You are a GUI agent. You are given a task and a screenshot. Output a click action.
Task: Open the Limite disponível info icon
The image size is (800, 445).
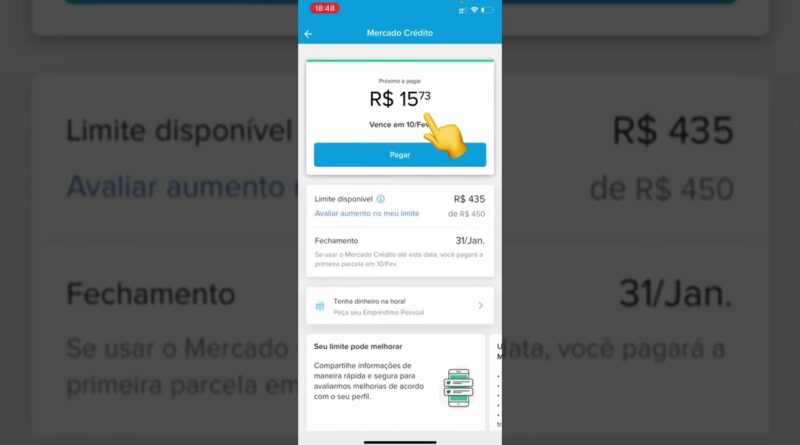click(x=381, y=199)
